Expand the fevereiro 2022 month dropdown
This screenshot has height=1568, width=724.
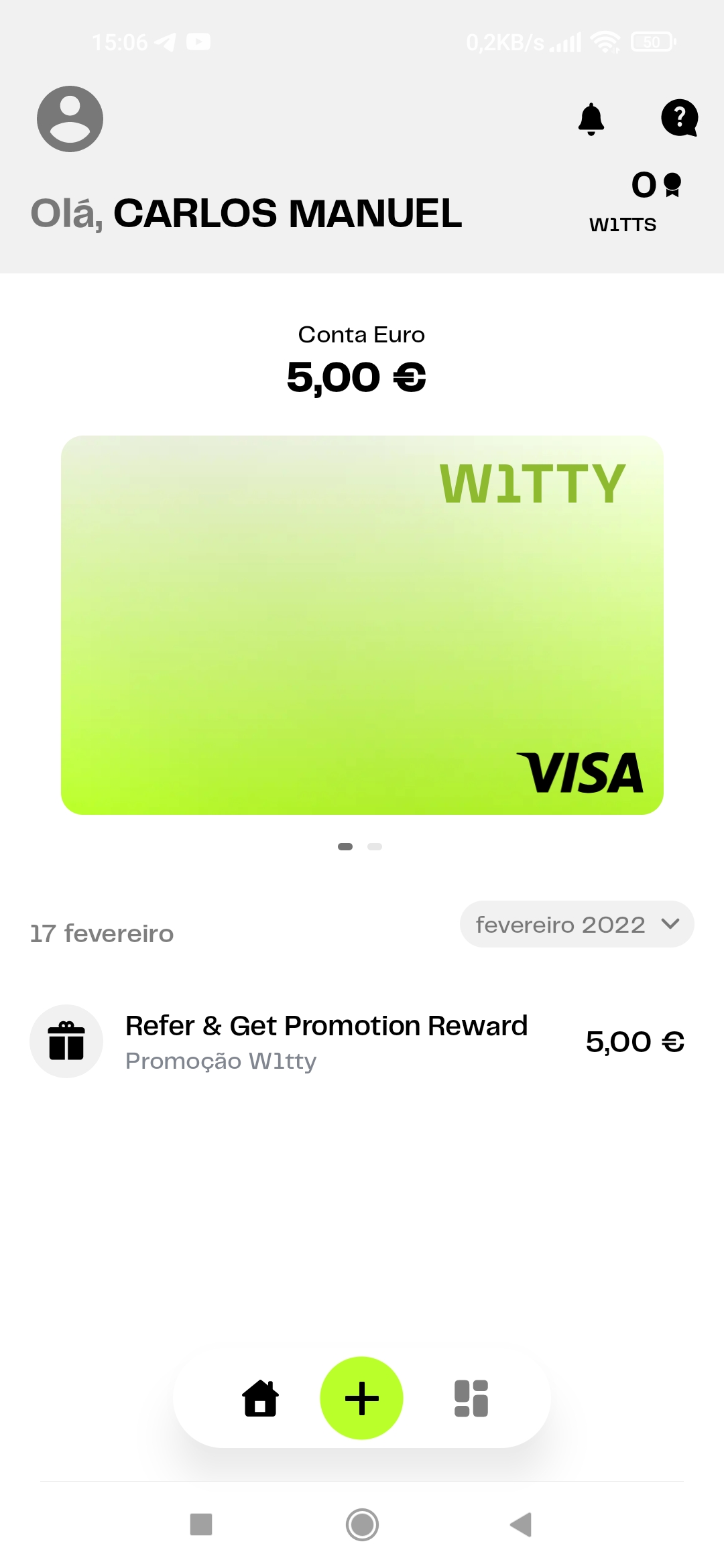(577, 925)
